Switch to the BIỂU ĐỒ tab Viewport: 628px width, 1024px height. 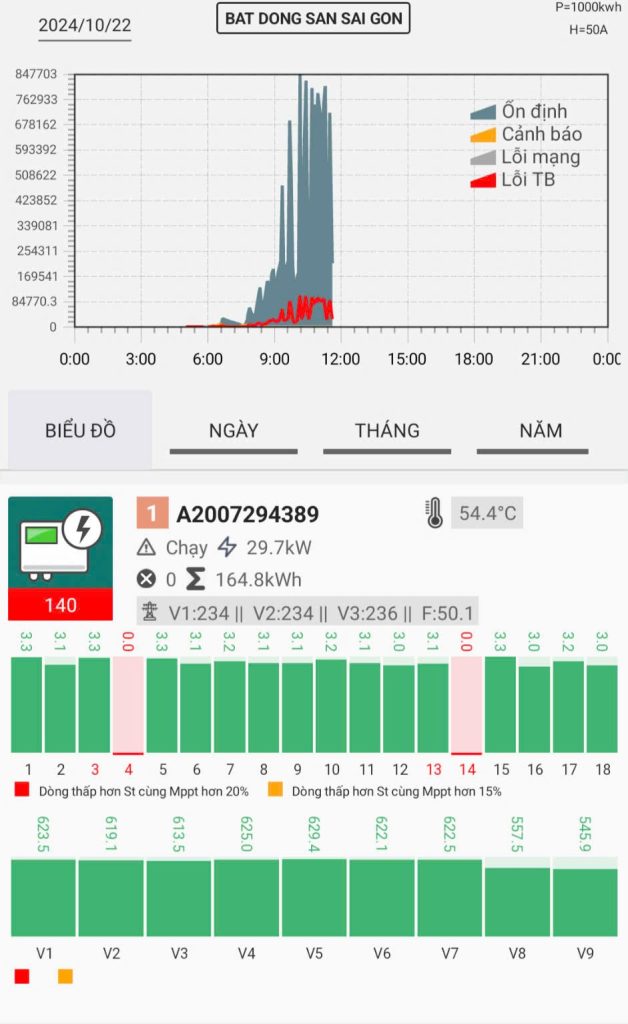click(81, 431)
